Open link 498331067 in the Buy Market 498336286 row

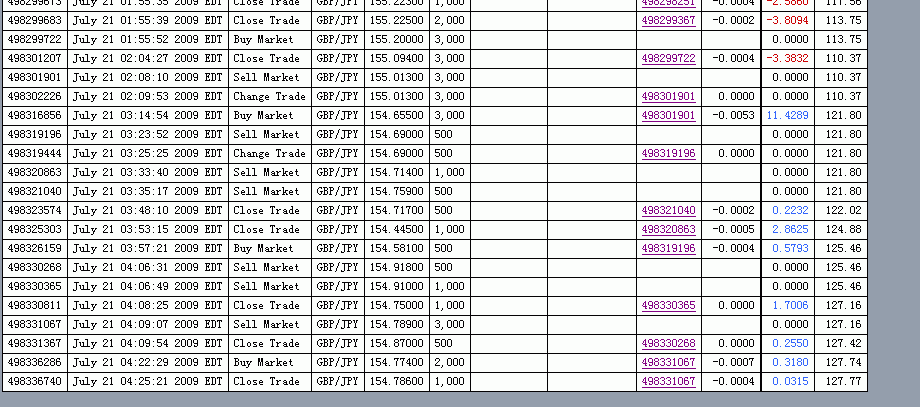tap(668, 362)
